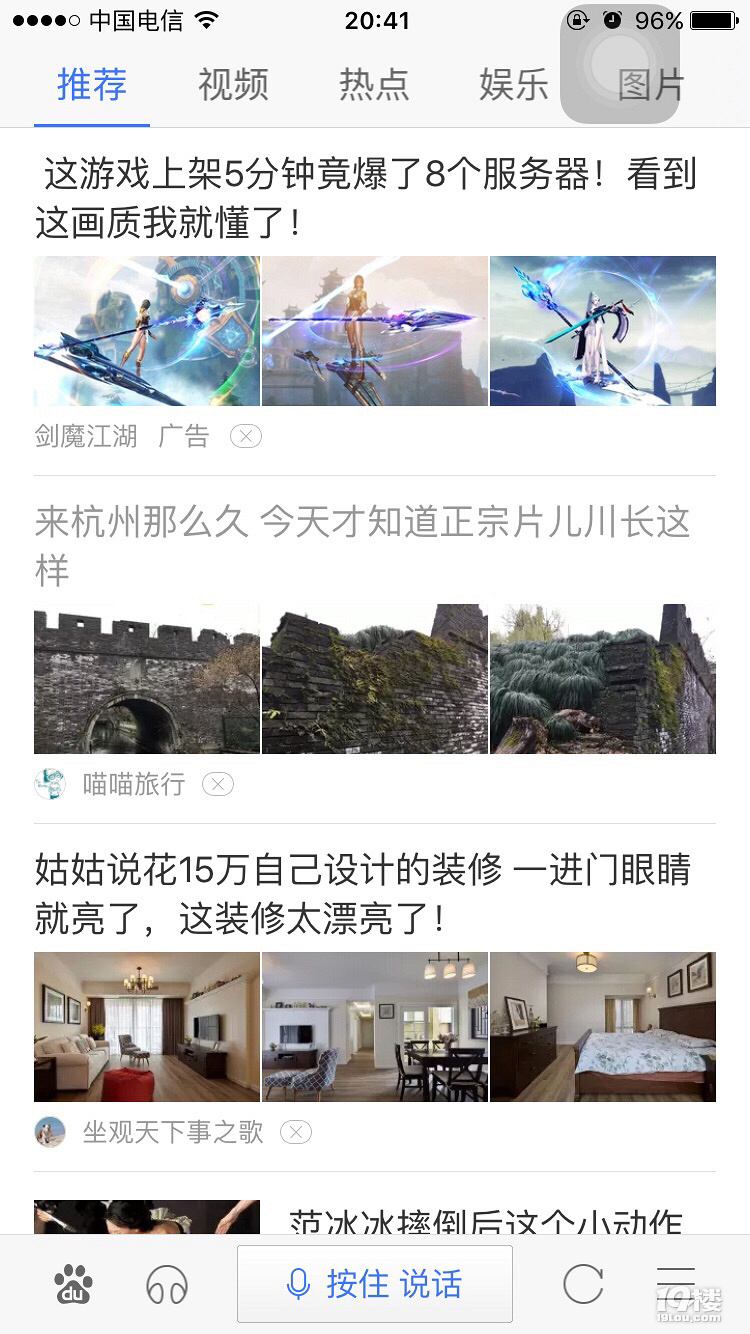Open the 范冰冰 article
The image size is (750, 1334).
tap(485, 1222)
